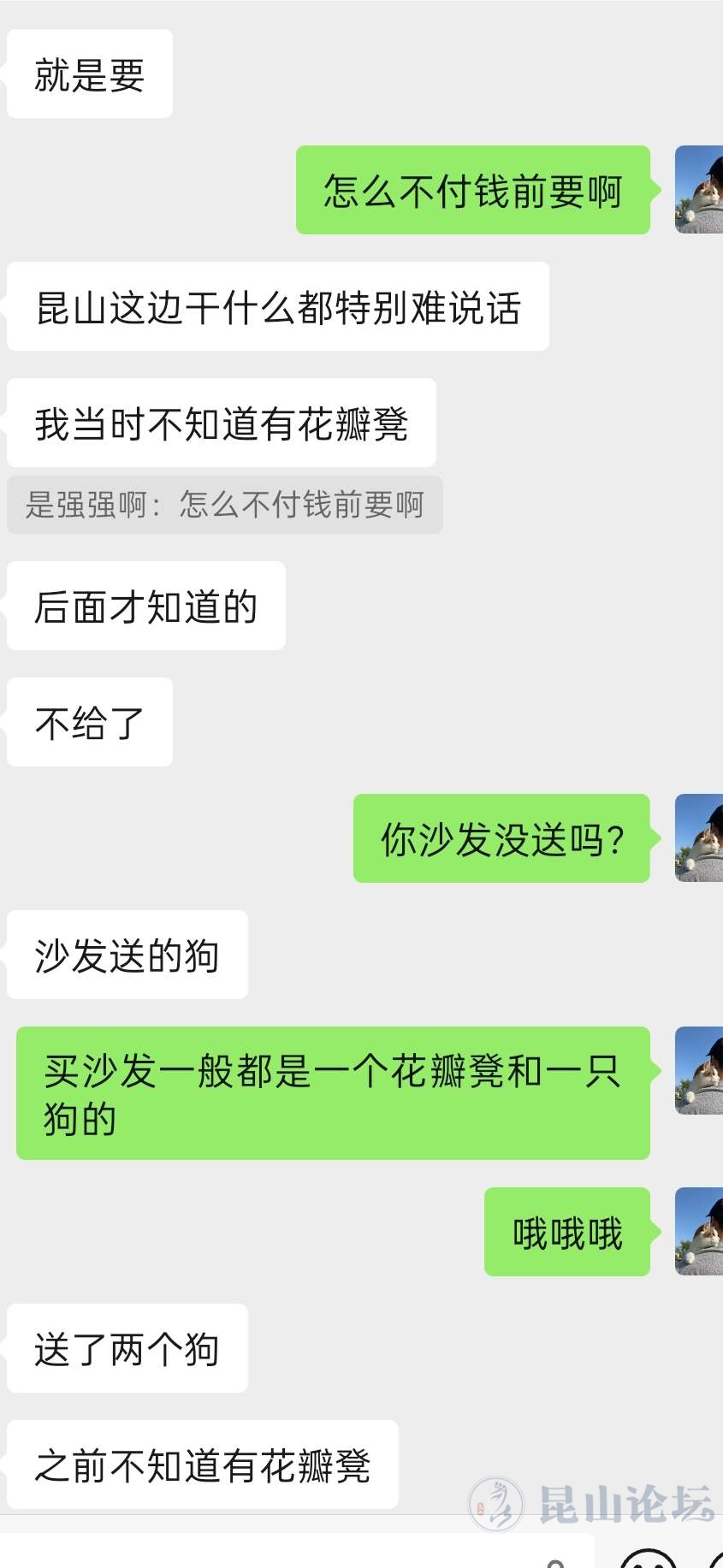The width and height of the screenshot is (723, 1568).
Task: Focus the message input field
Action: pos(291,1553)
